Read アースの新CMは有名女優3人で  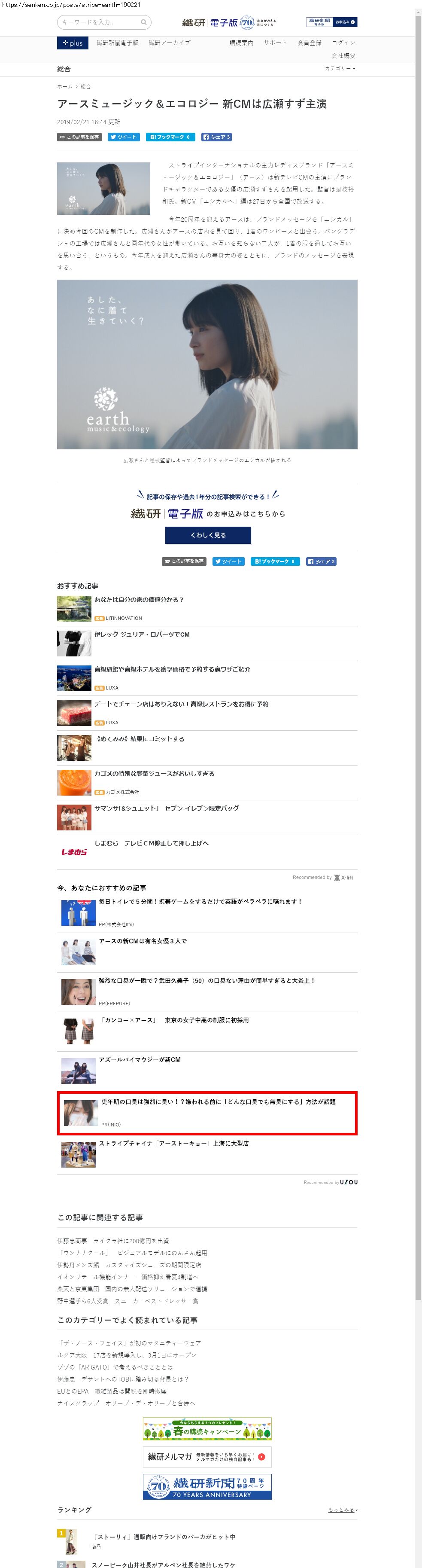142,941
